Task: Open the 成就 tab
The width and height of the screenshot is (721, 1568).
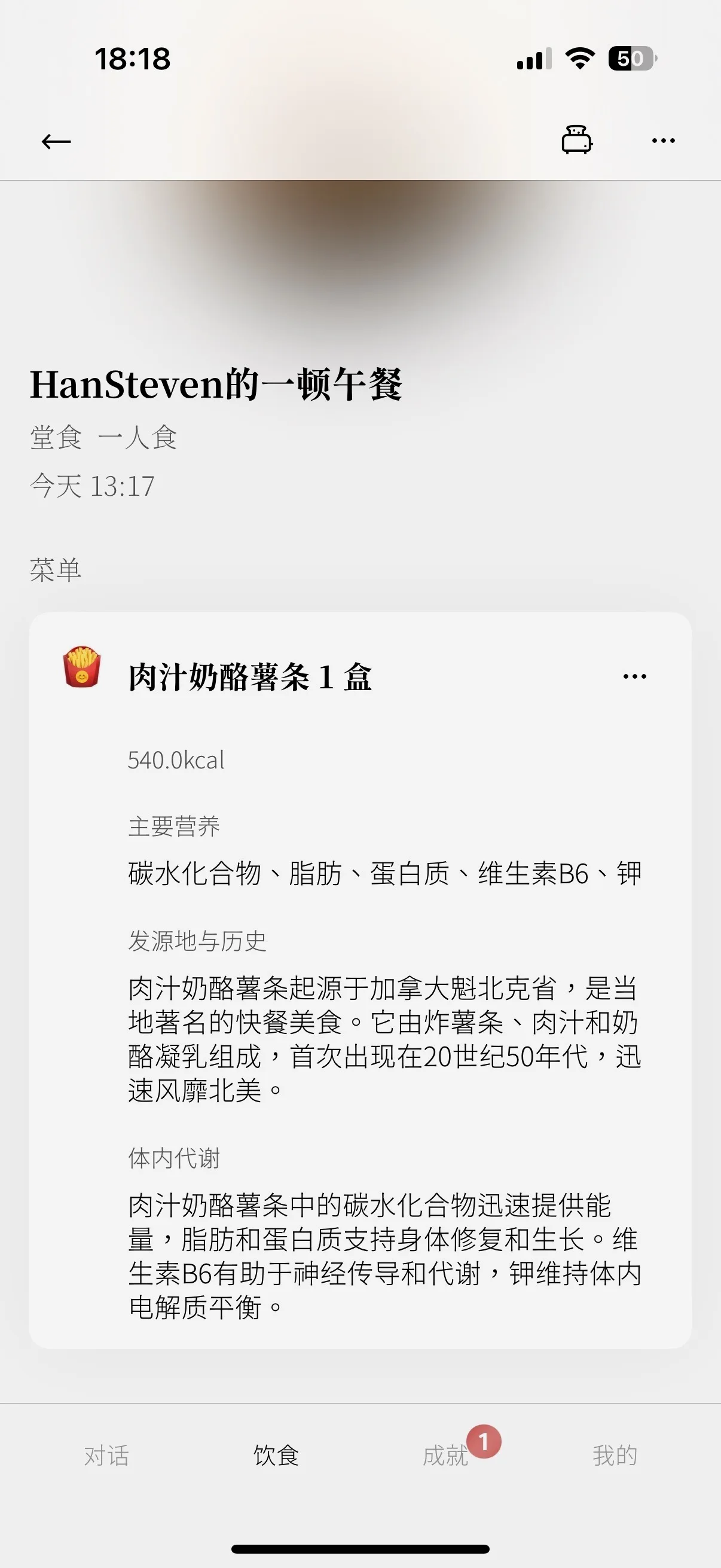Action: point(445,1456)
